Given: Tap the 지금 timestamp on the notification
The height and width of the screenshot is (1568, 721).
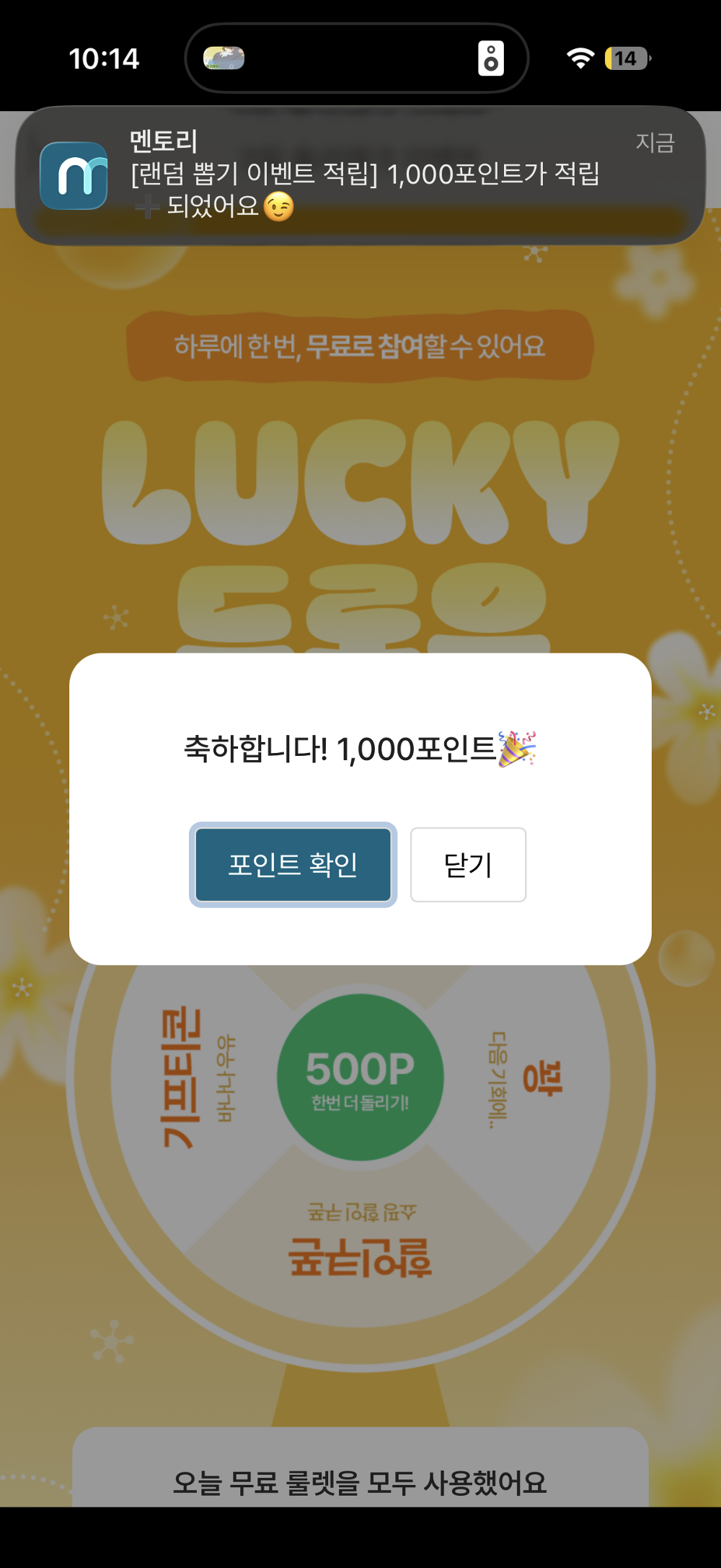Looking at the screenshot, I should (655, 143).
